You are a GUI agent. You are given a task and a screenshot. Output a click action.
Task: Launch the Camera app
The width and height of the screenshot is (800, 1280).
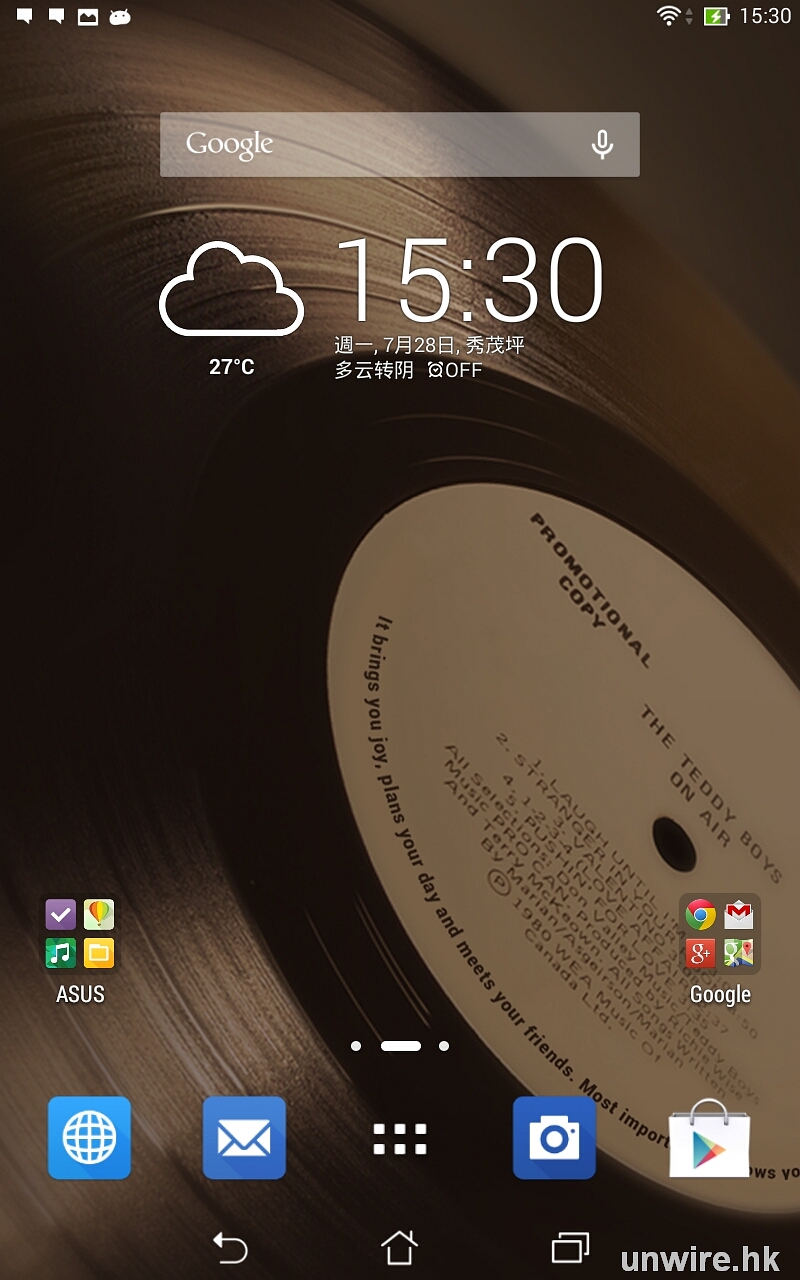554,1138
